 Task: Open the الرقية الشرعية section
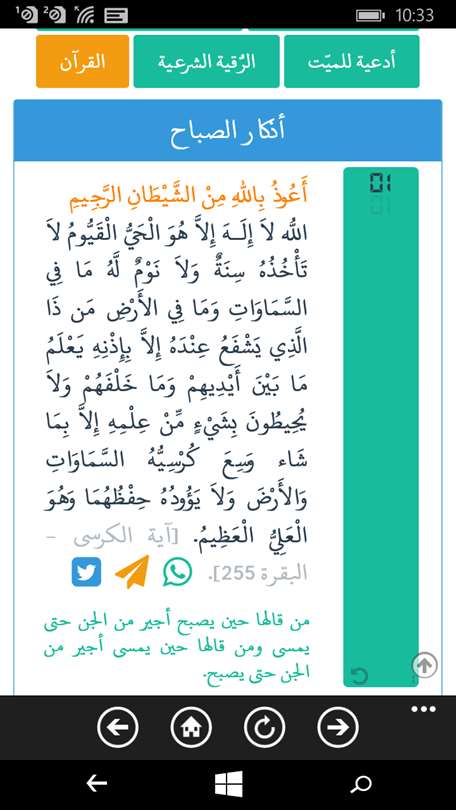click(x=207, y=61)
